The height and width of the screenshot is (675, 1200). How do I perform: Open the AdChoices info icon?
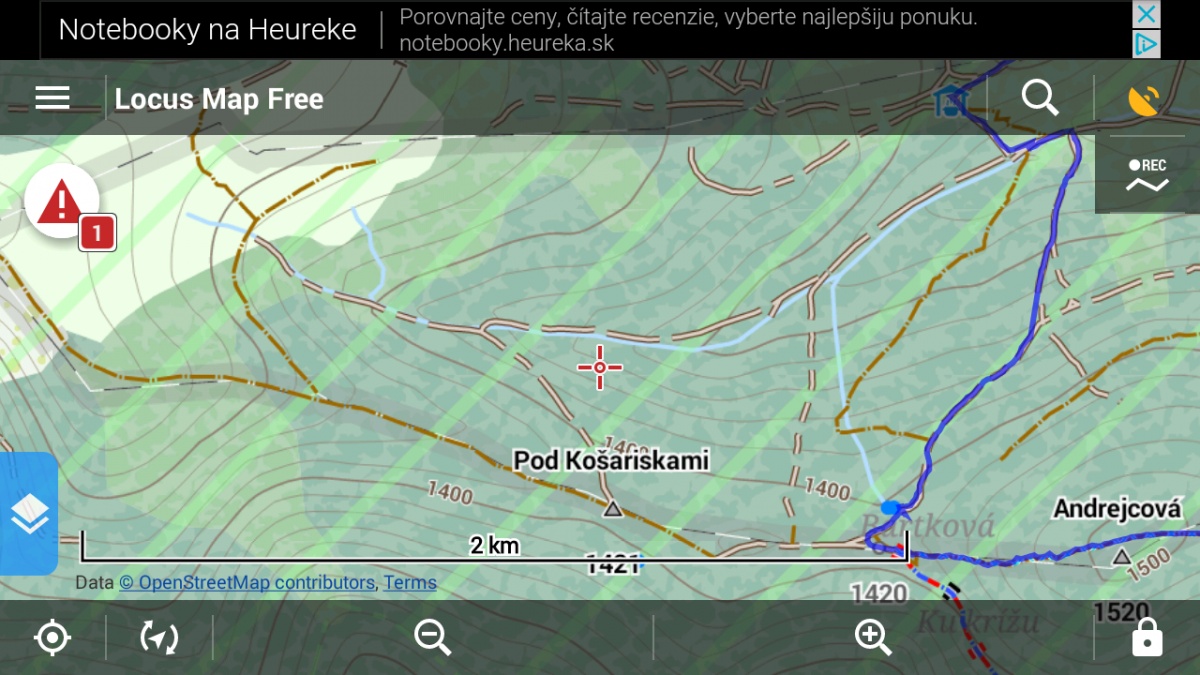pyautogui.click(x=1146, y=44)
